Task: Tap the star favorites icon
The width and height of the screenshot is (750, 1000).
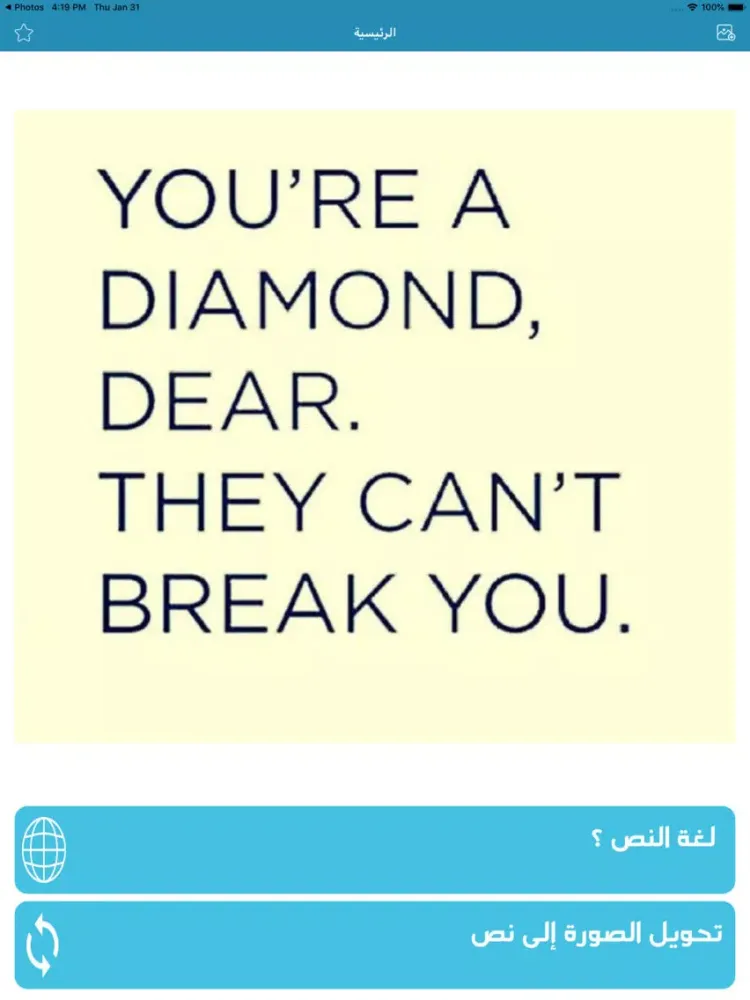Action: pyautogui.click(x=24, y=33)
